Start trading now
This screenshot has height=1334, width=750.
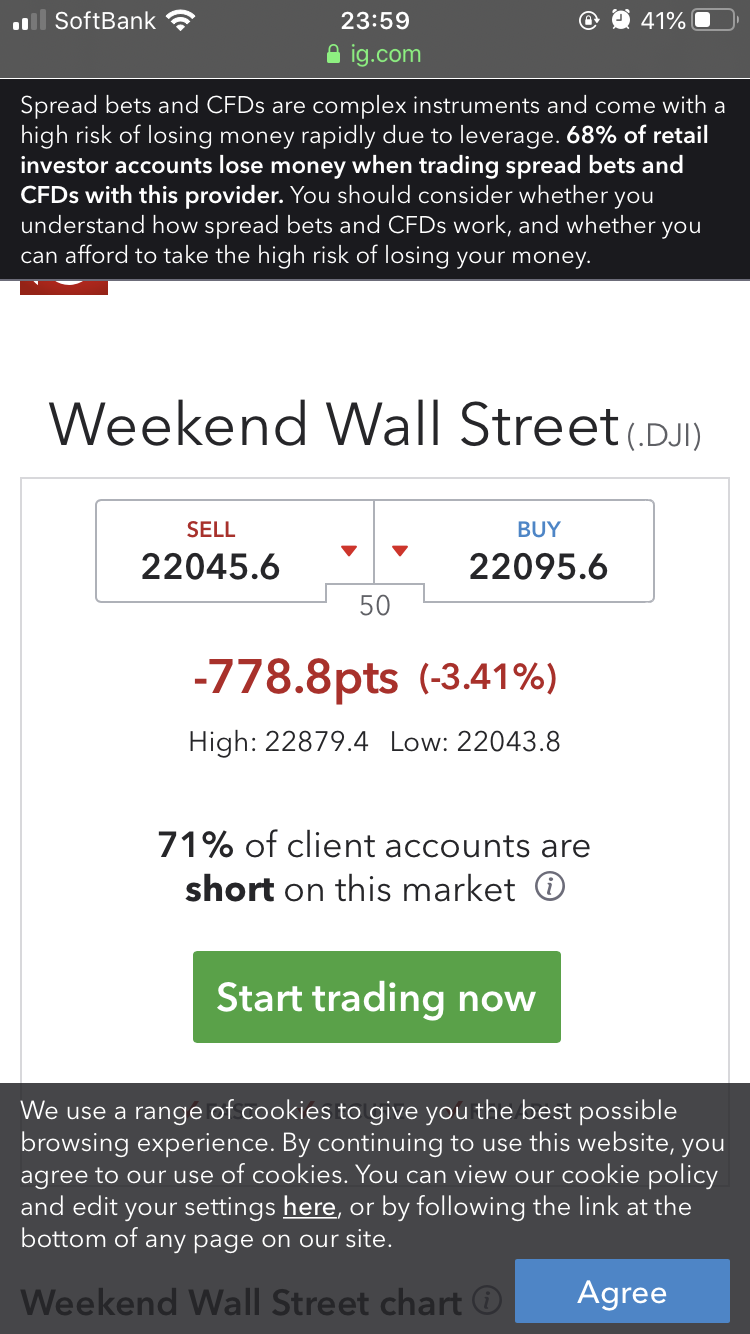point(376,997)
